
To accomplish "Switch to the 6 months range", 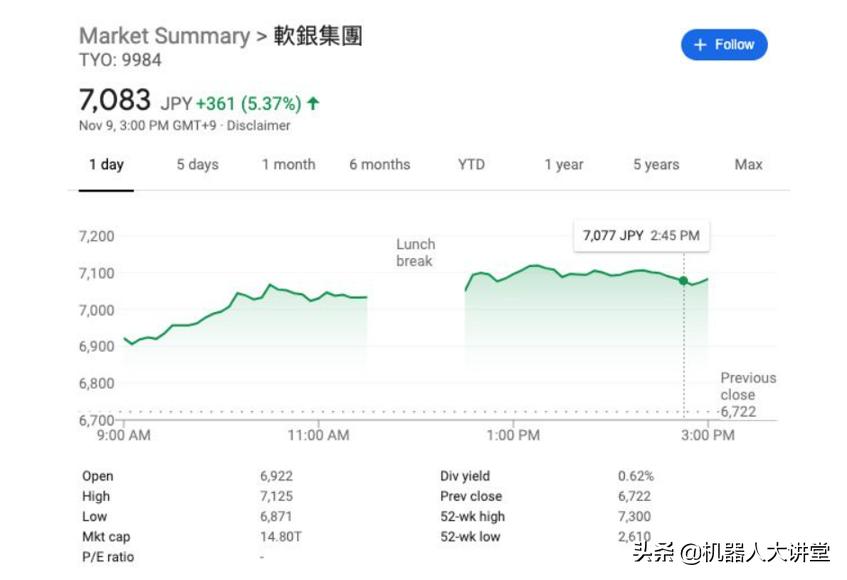I will coord(379,165).
